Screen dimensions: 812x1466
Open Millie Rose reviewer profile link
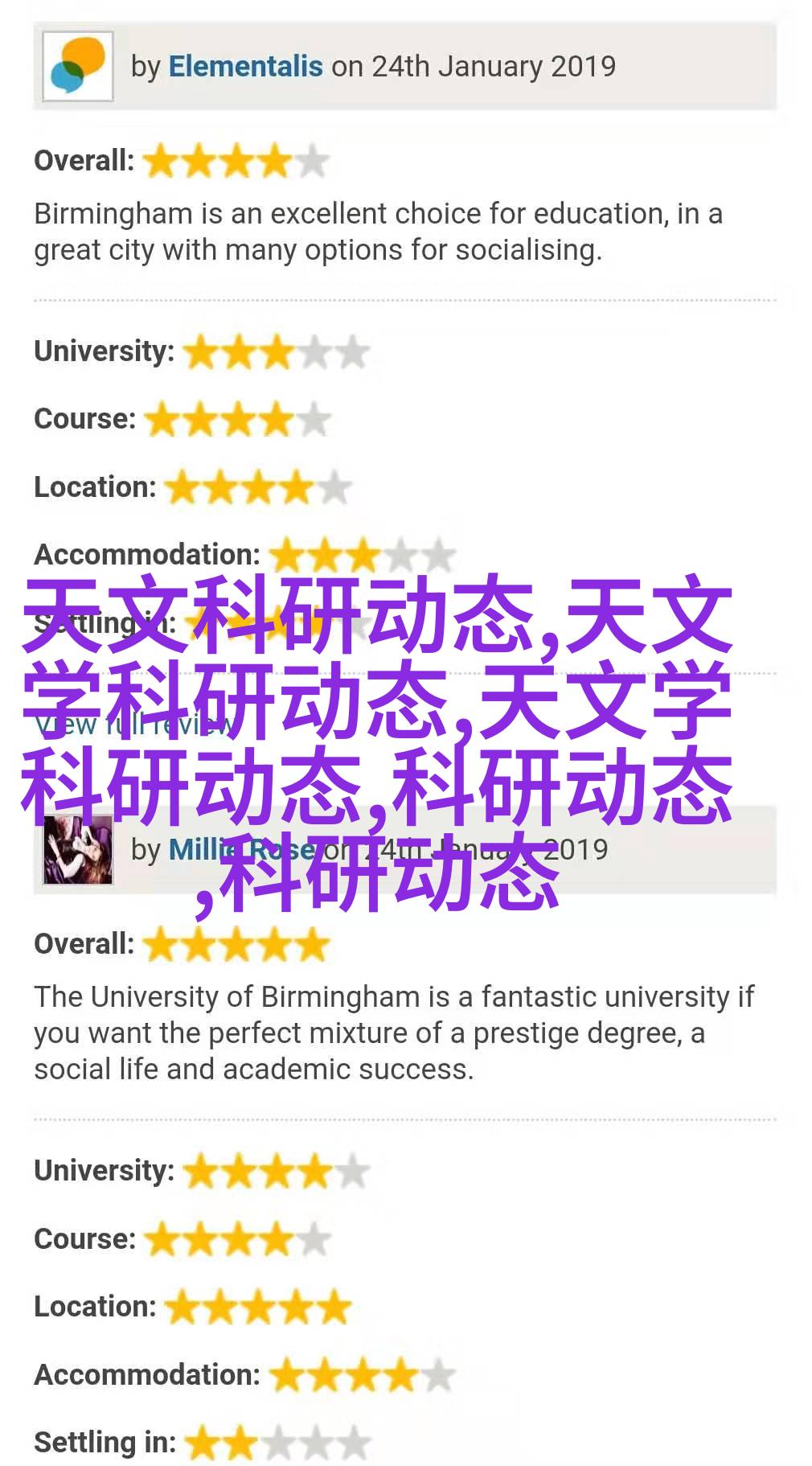click(240, 850)
